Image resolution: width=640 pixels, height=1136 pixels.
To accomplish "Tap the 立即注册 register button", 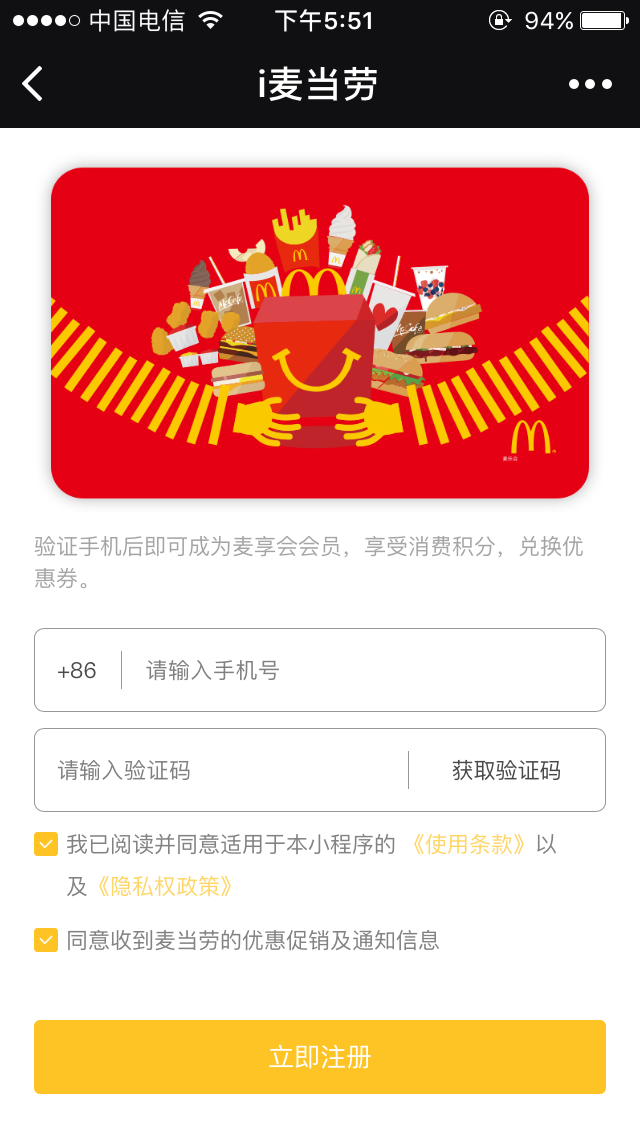I will 320,1057.
